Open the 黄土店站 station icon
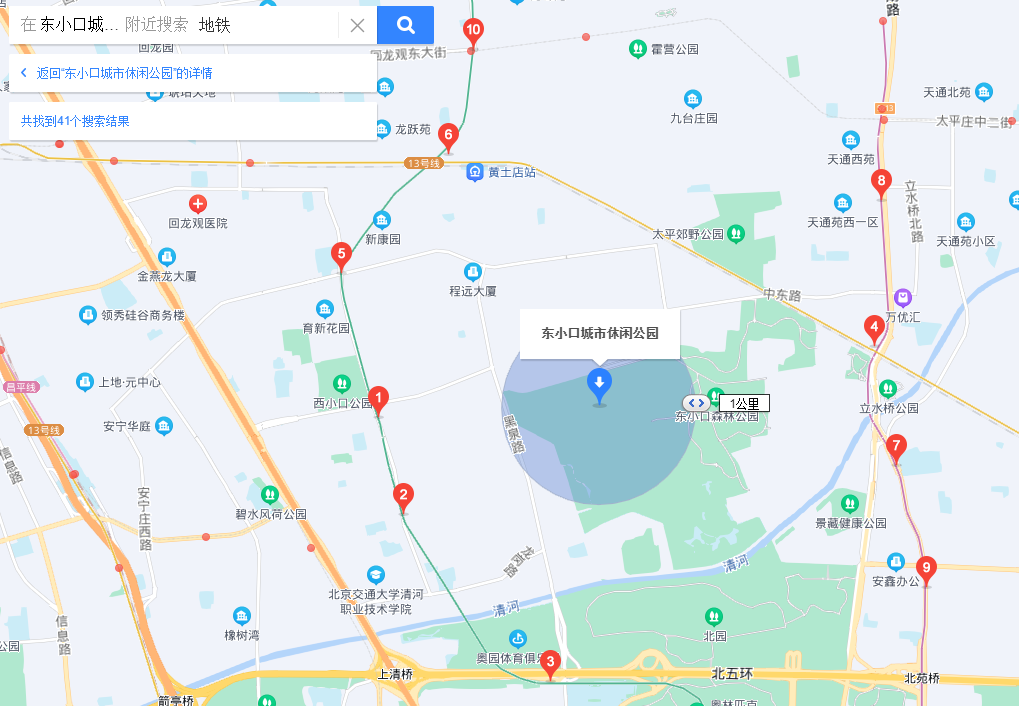1019x706 pixels. tap(474, 172)
